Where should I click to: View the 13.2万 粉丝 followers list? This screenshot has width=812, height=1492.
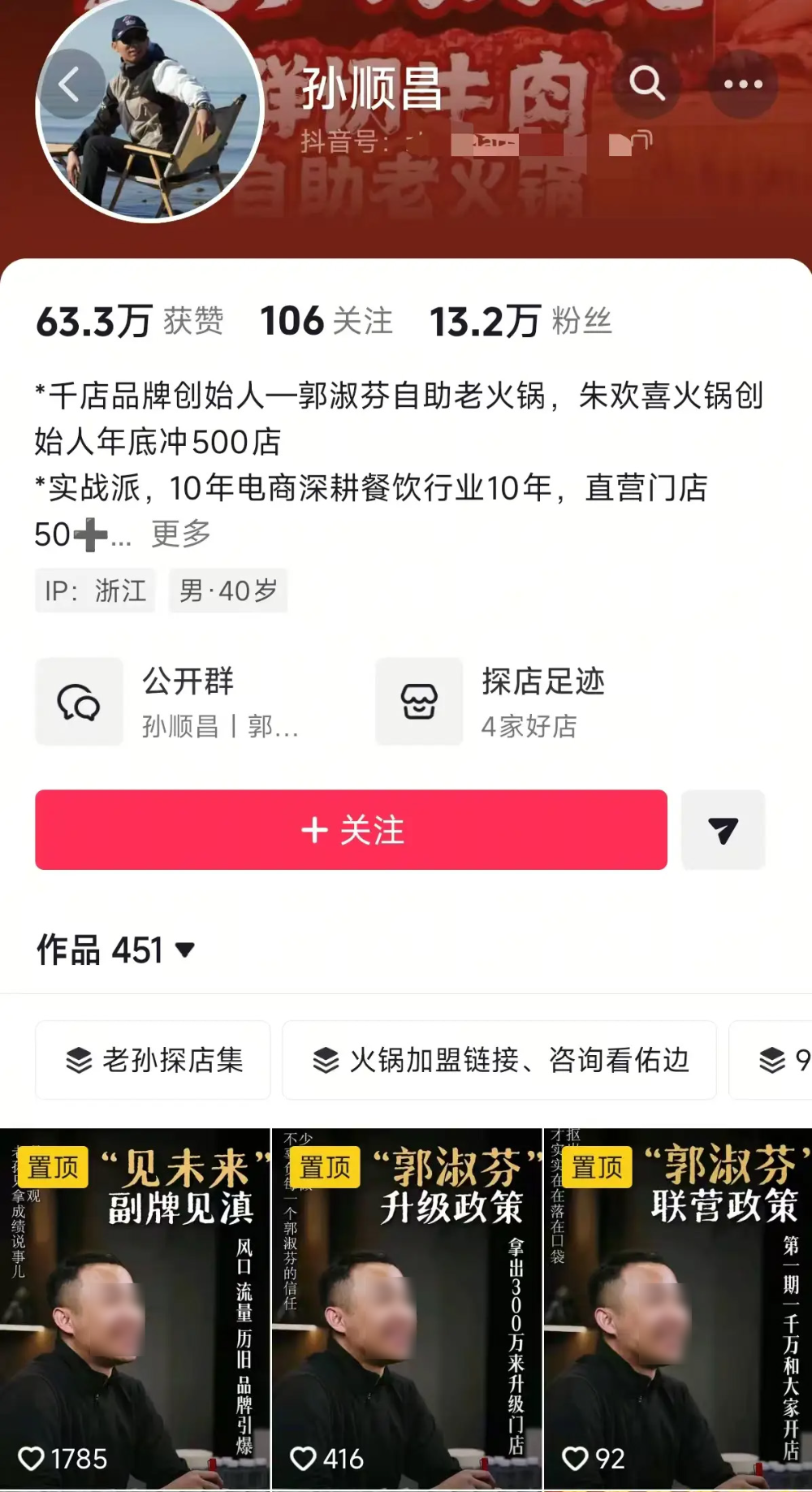click(520, 322)
